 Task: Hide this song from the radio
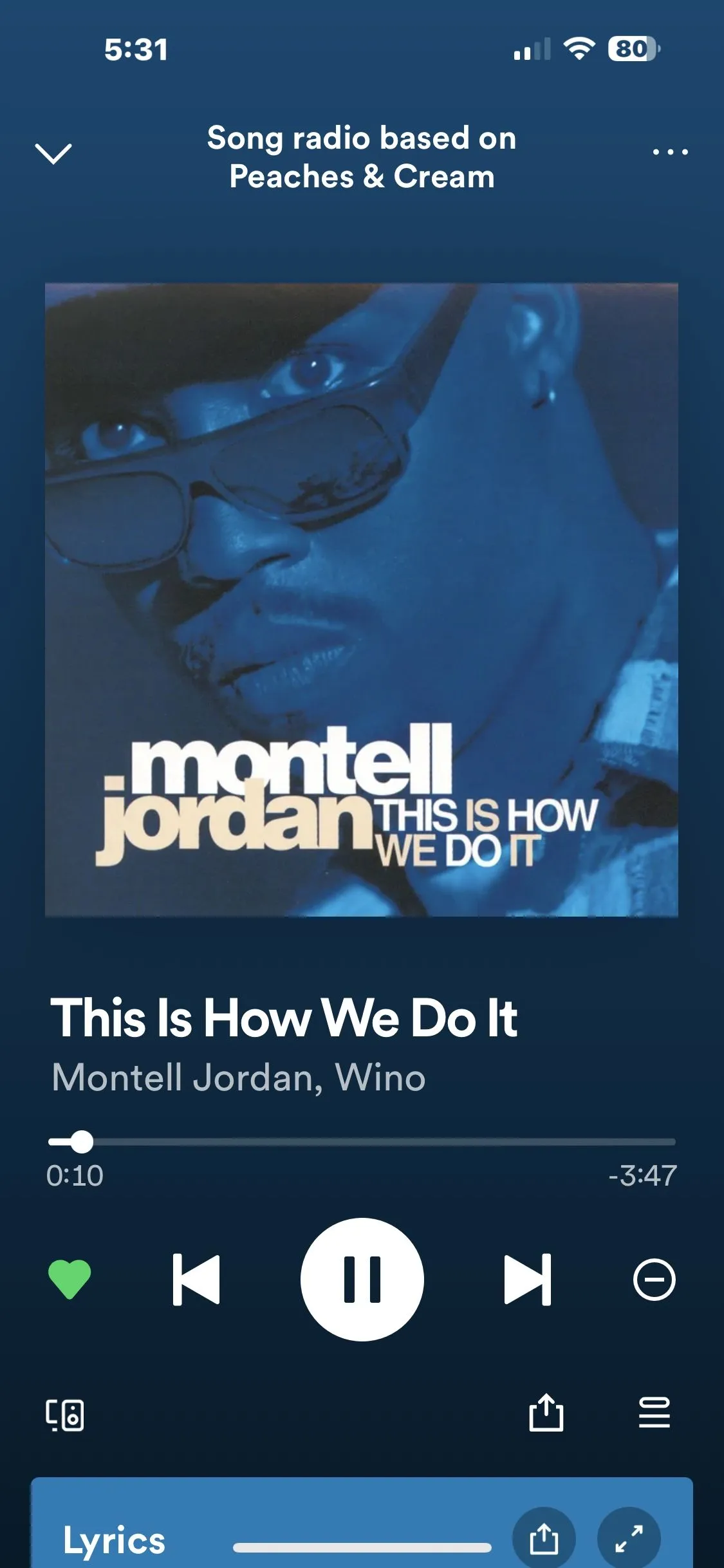[654, 1279]
